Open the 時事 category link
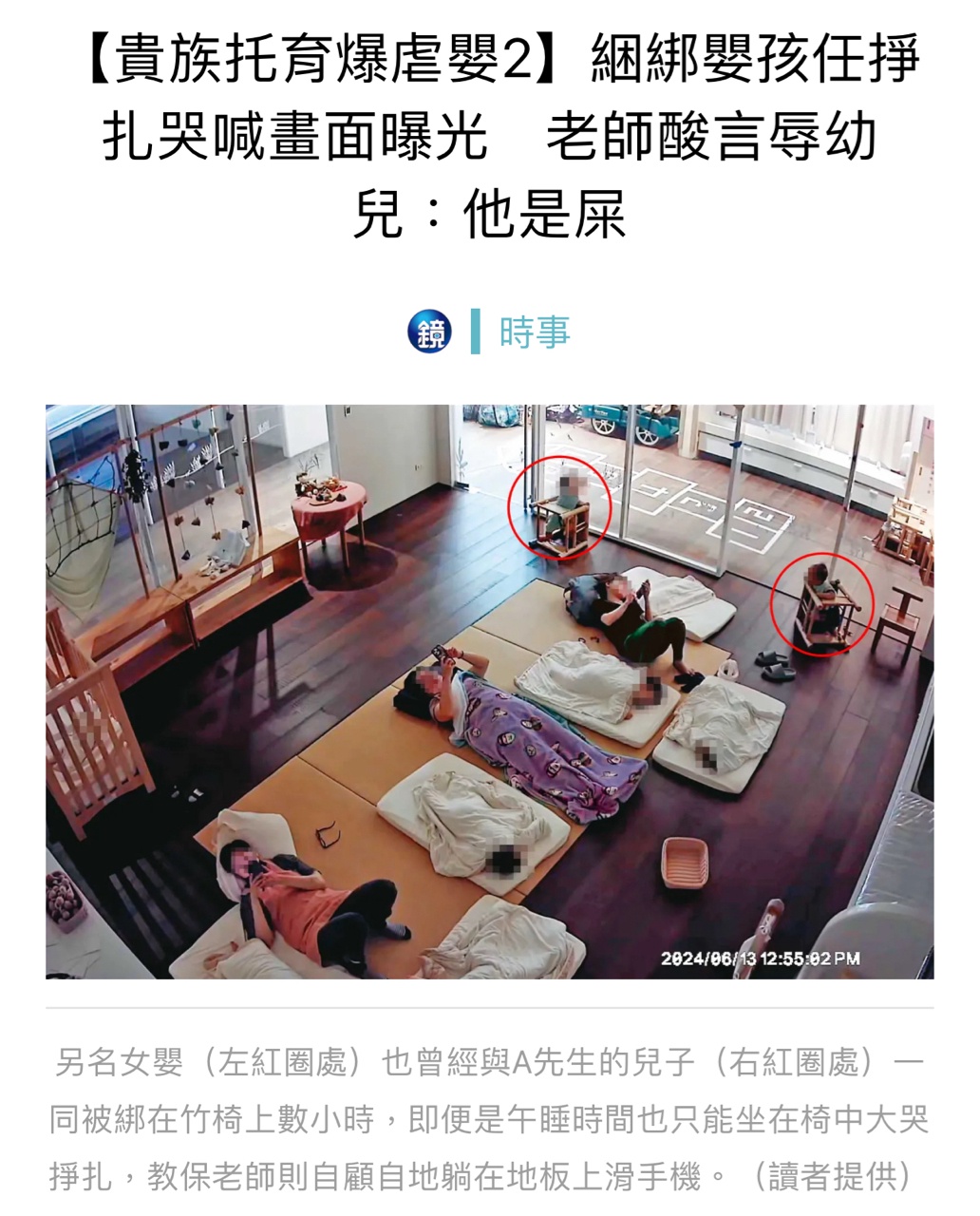 tap(535, 332)
